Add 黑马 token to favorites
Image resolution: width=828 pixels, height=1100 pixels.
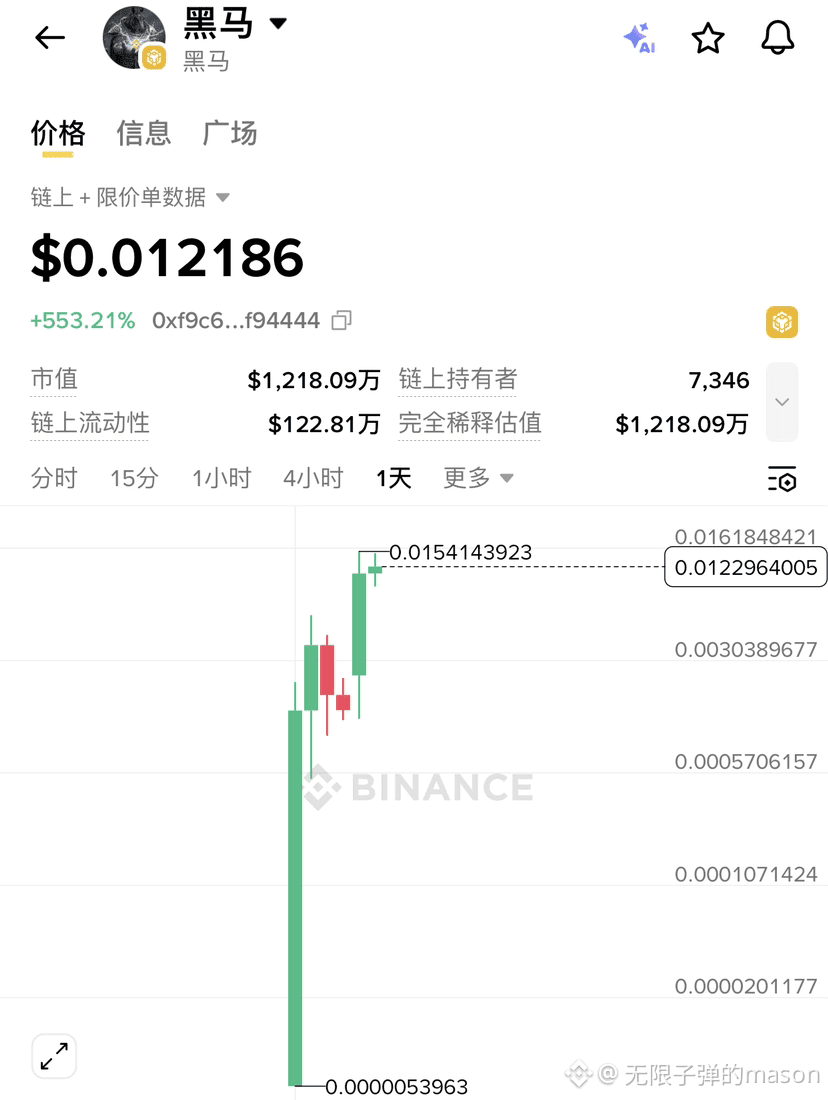[x=708, y=37]
